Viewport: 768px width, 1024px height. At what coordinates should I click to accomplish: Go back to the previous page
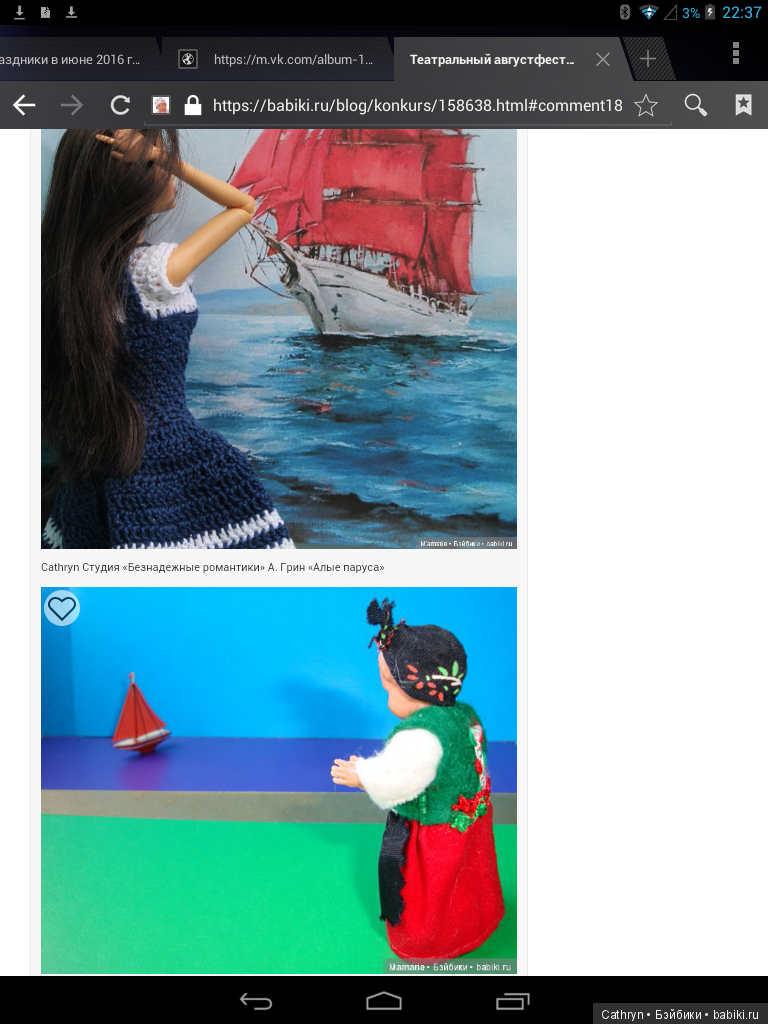coord(24,105)
